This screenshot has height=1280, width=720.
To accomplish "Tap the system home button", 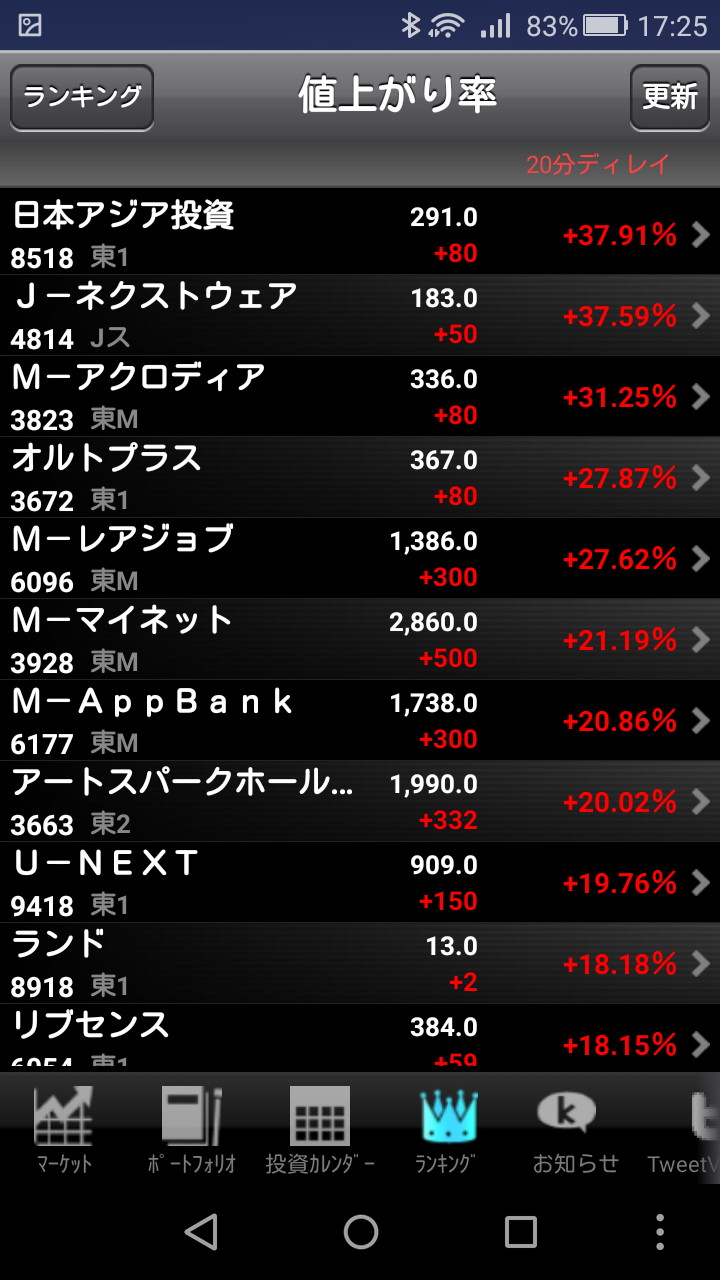I will (x=360, y=1232).
